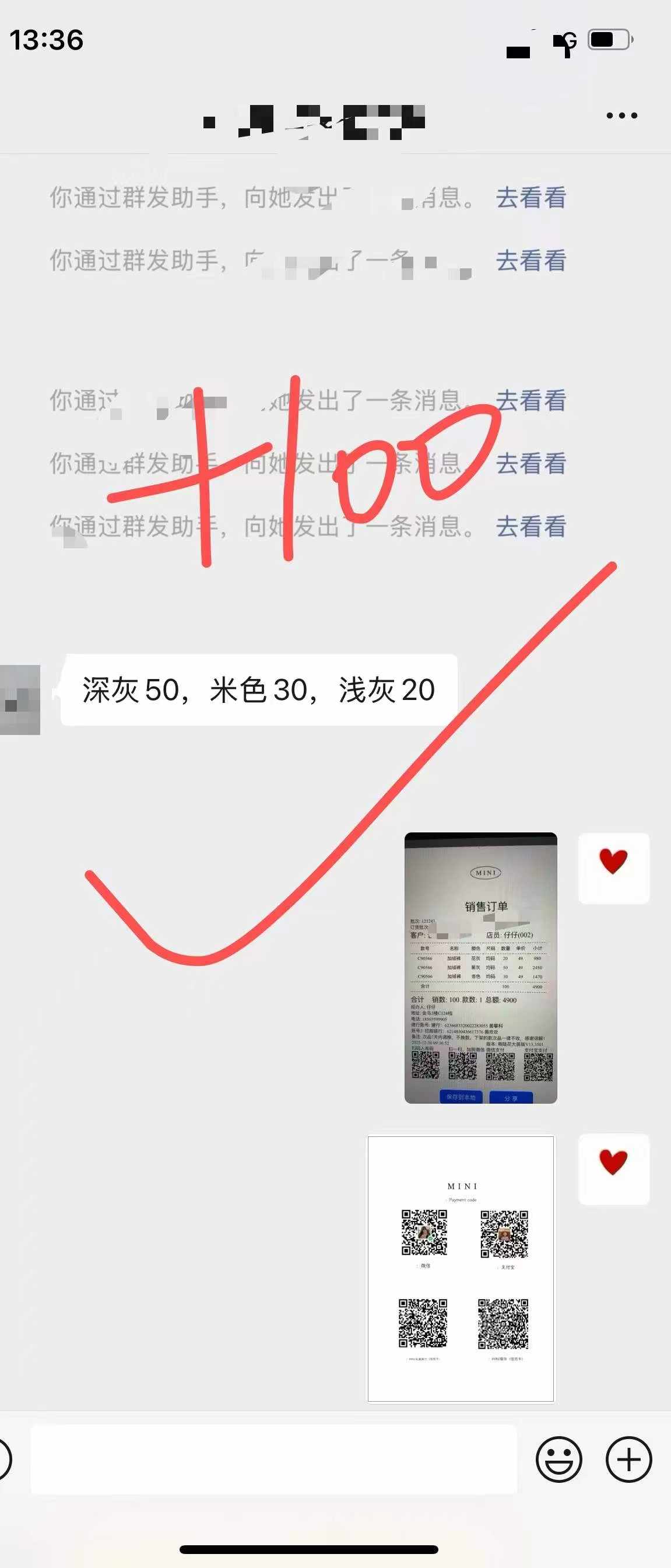Viewport: 671px width, 1568px height.
Task: Open the chat overflow menu
Action: pyautogui.click(x=621, y=116)
